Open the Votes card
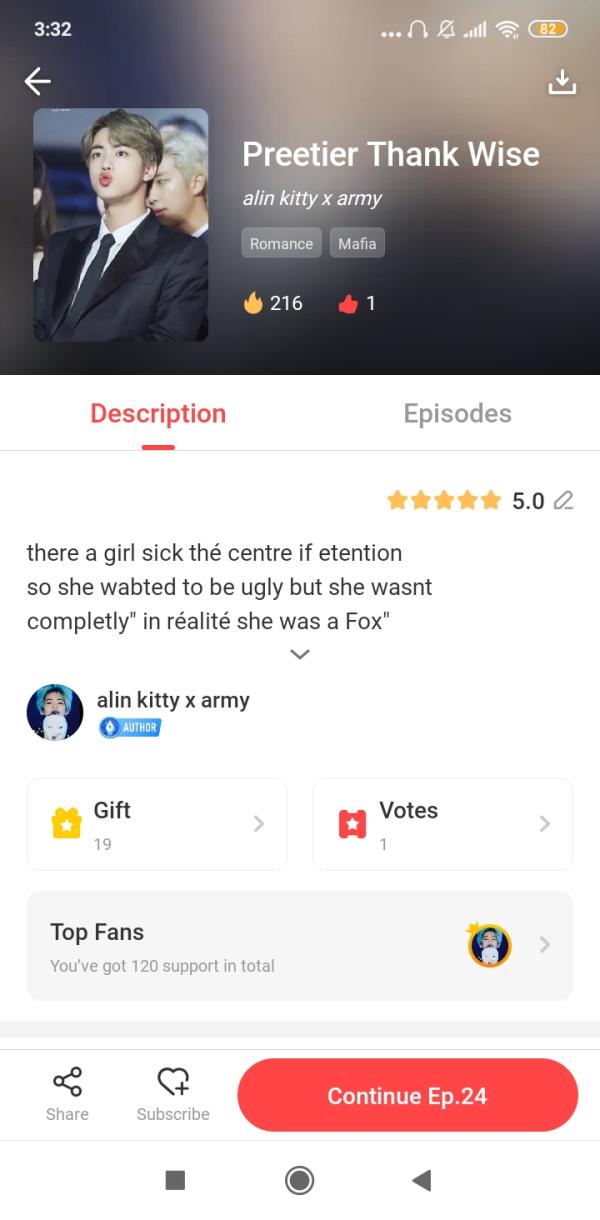Image resolution: width=600 pixels, height=1220 pixels. [442, 824]
